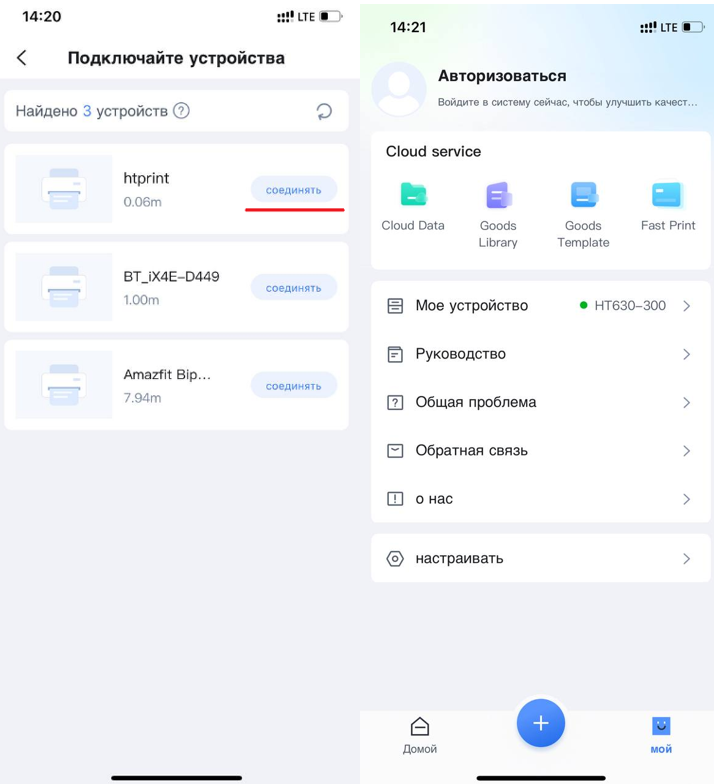Open Обратная связь feedback
This screenshot has width=714, height=784.
540,451
